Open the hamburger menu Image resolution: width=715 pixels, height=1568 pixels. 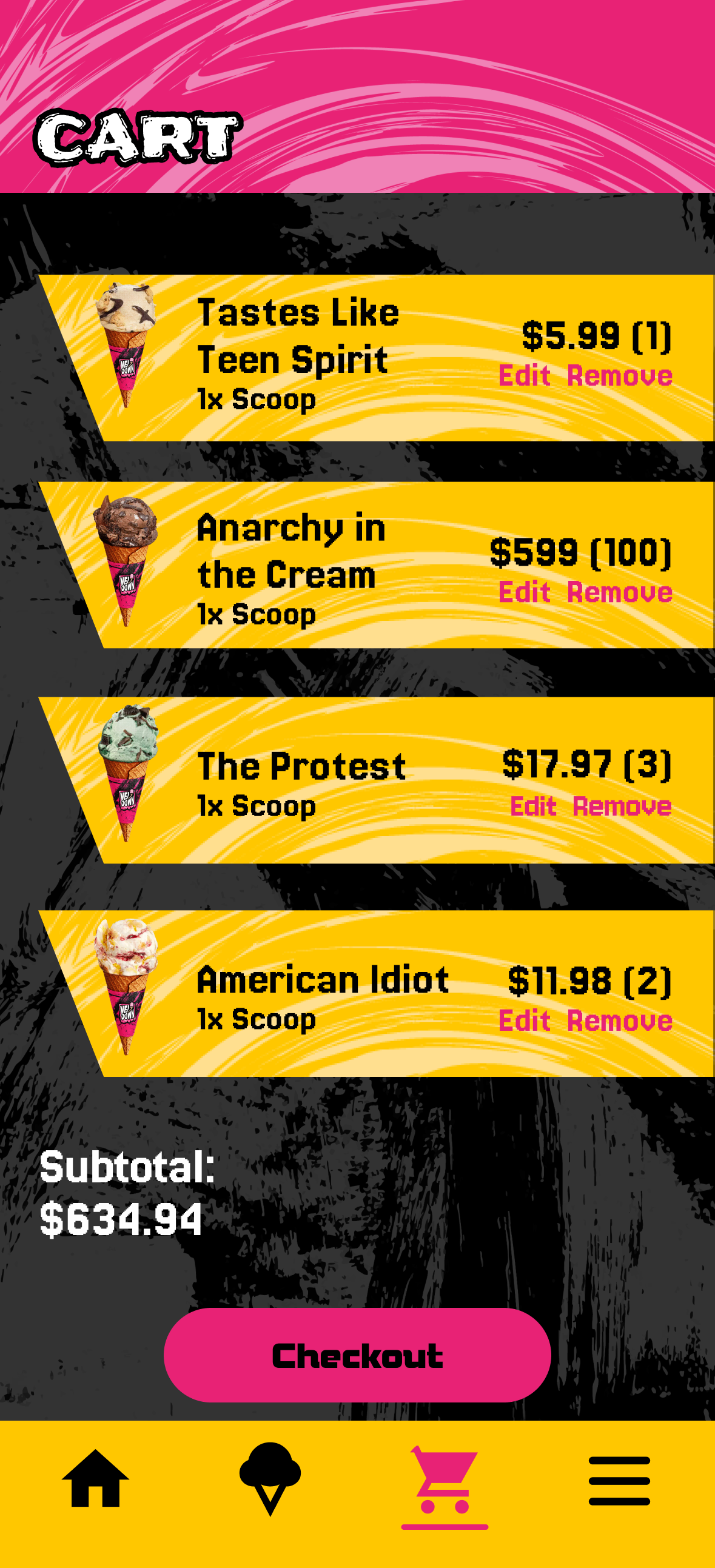point(619,1480)
